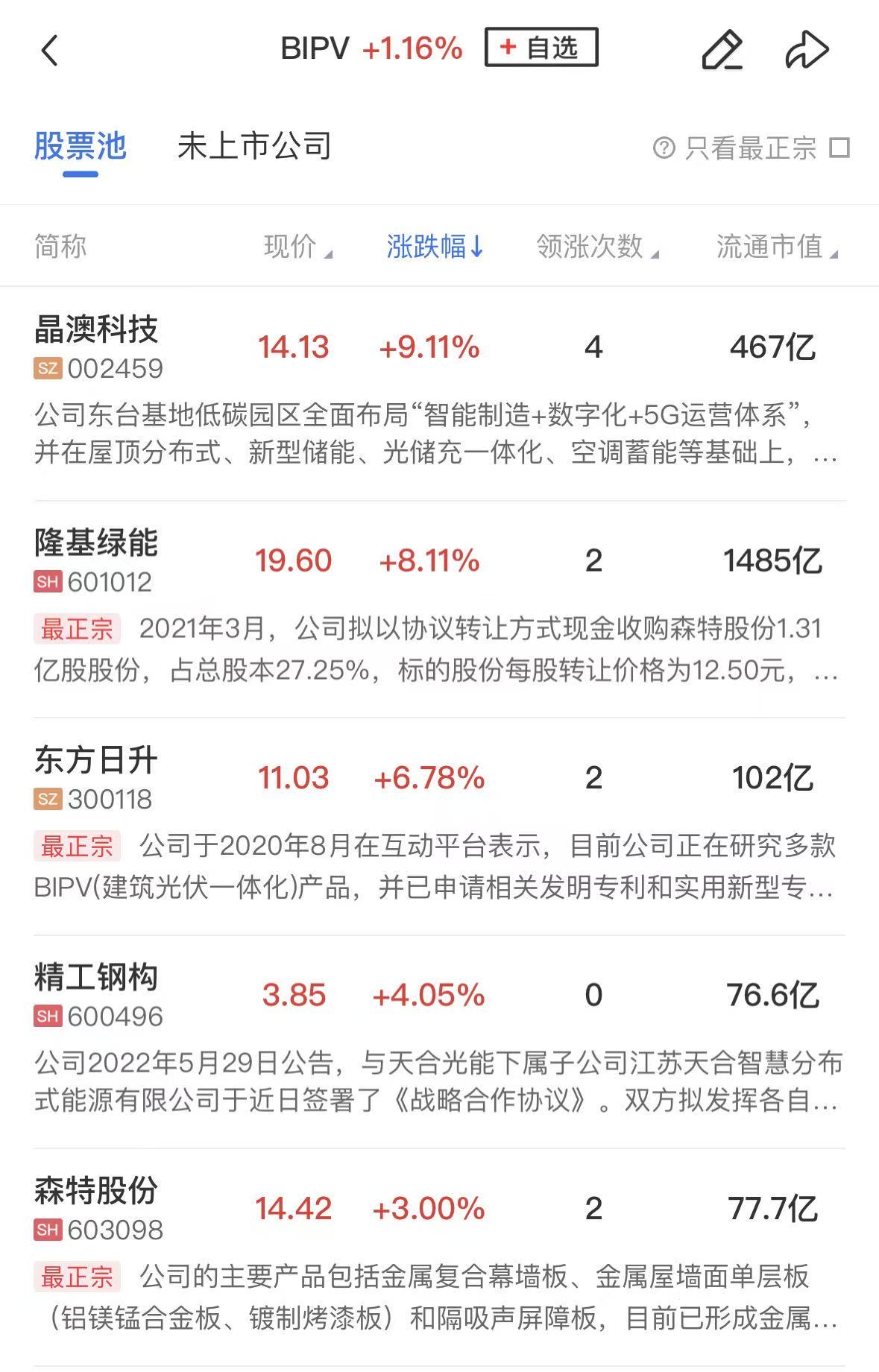Toggle the 涨跌幅 sort order

click(x=435, y=247)
